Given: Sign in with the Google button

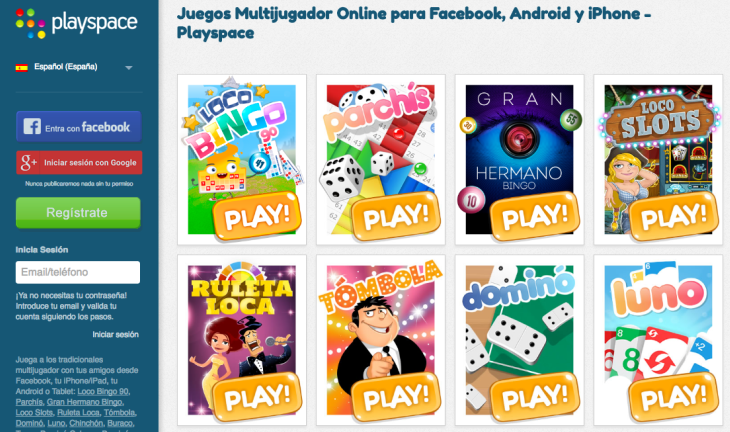Looking at the screenshot, I should coord(78,162).
